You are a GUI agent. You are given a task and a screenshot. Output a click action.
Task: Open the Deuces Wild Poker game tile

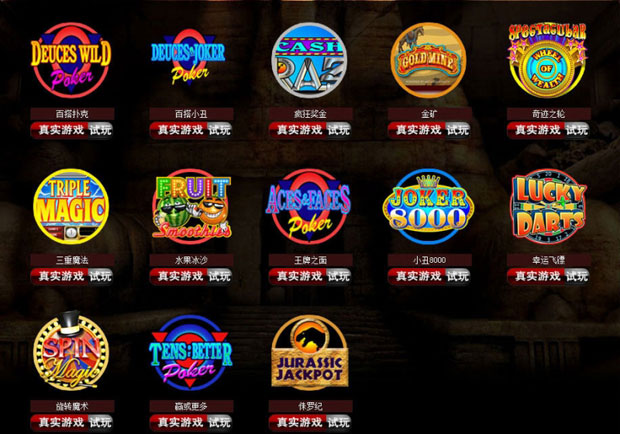[71, 58]
